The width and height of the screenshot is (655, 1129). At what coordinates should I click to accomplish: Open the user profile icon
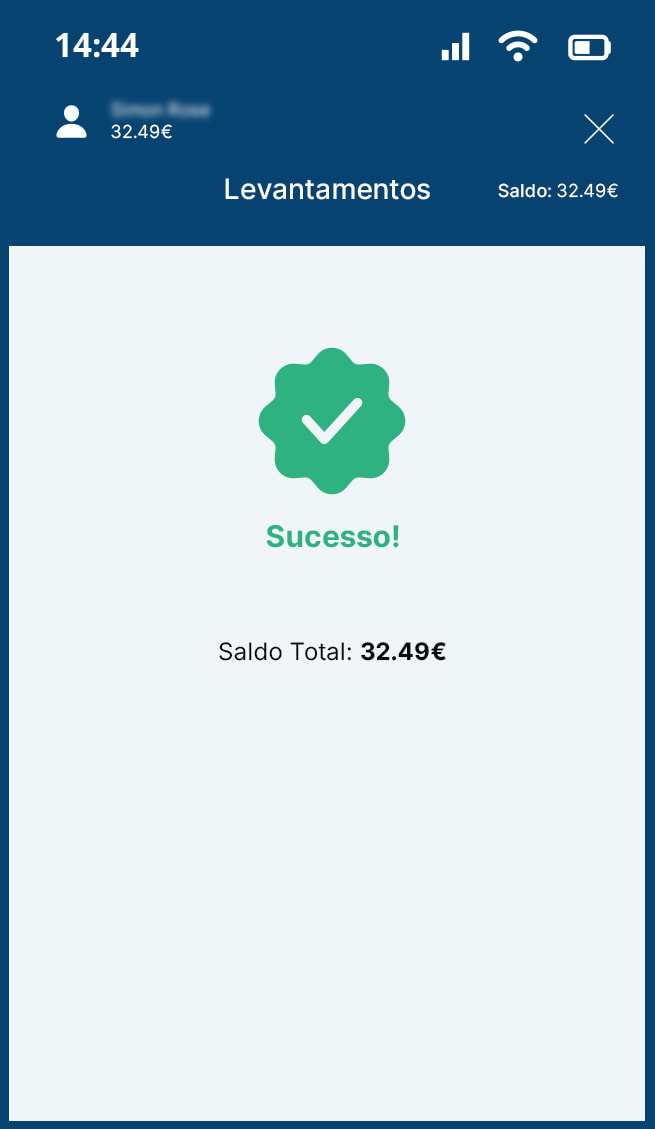point(72,122)
